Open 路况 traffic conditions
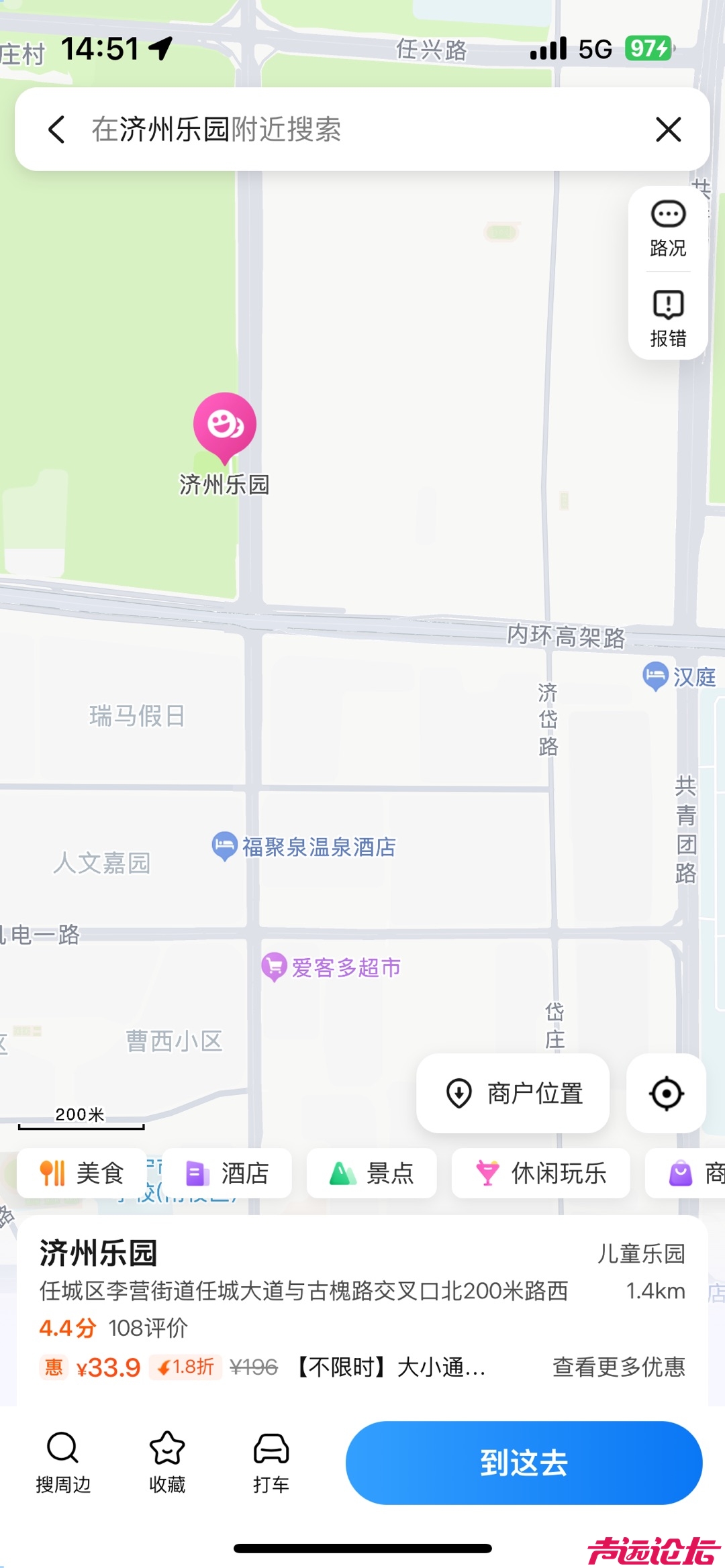The height and width of the screenshot is (1568, 725). point(668,229)
